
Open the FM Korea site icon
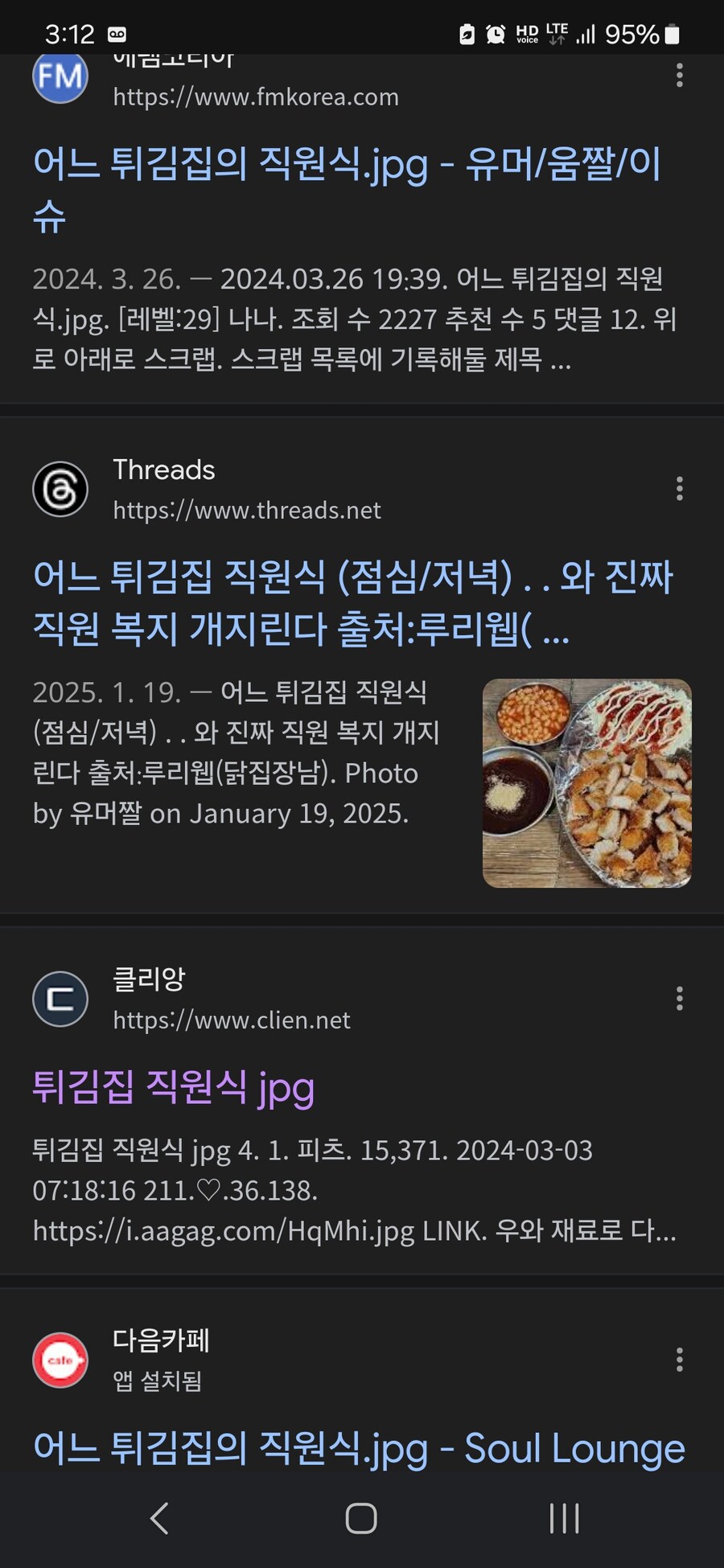(x=59, y=76)
